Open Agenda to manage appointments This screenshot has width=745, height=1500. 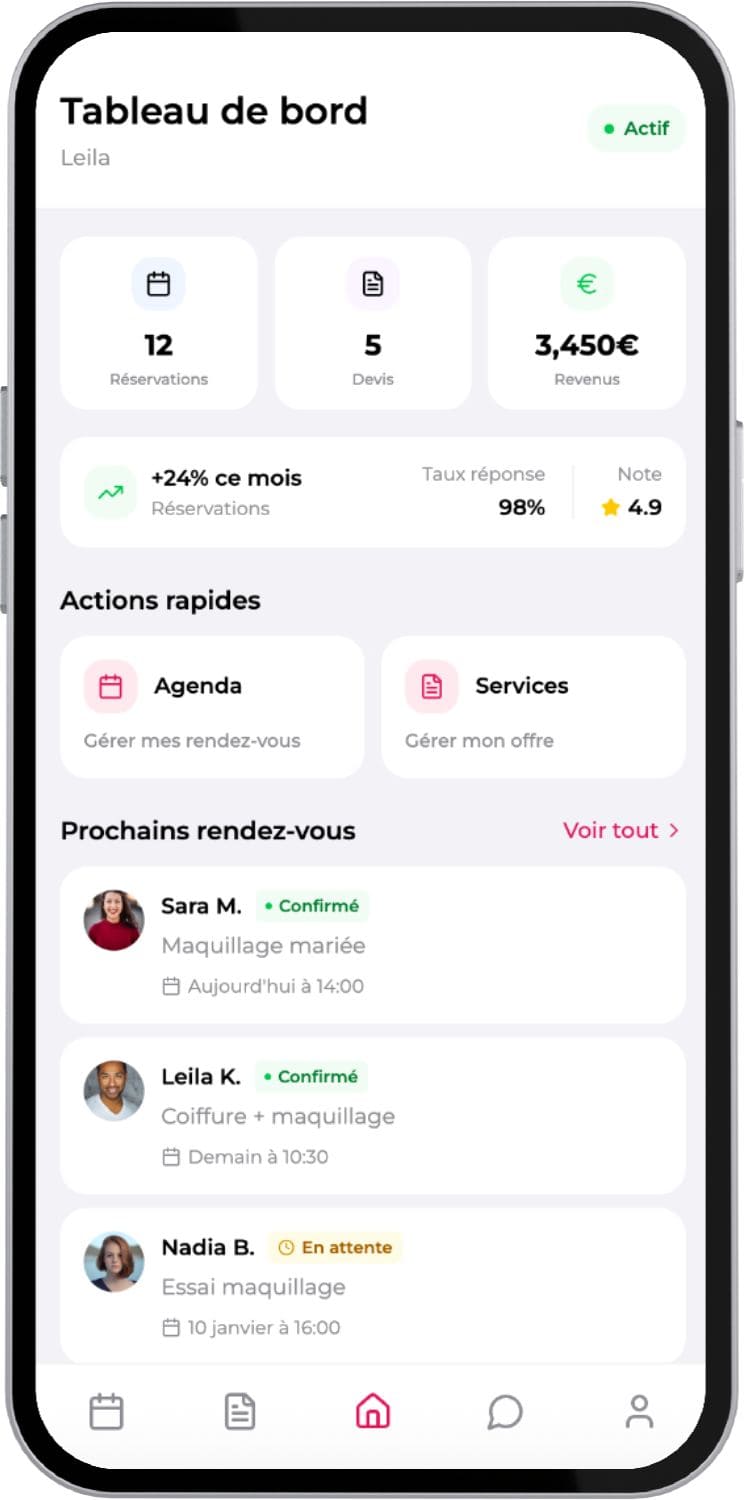coord(212,707)
